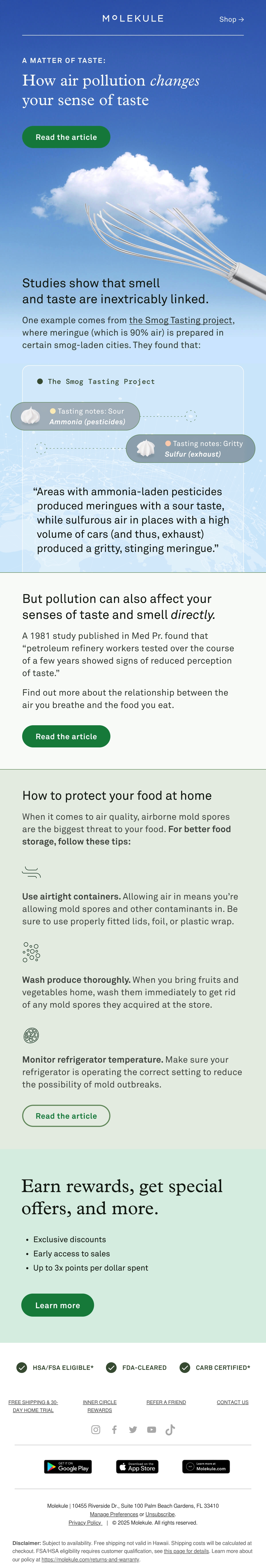Open the Shop link in the header
The width and height of the screenshot is (266, 1568).
[231, 20]
